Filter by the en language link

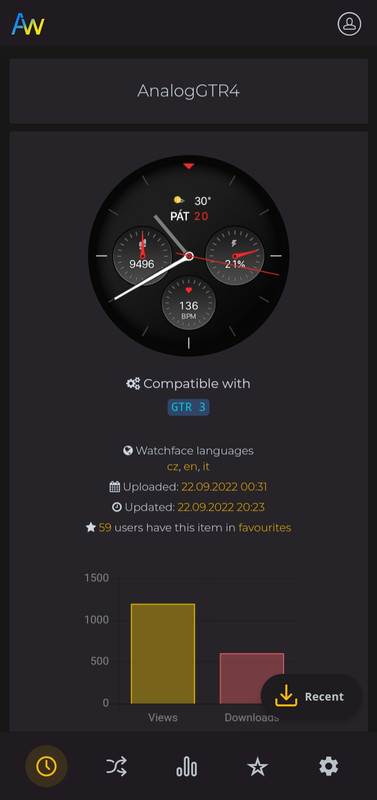tap(190, 467)
